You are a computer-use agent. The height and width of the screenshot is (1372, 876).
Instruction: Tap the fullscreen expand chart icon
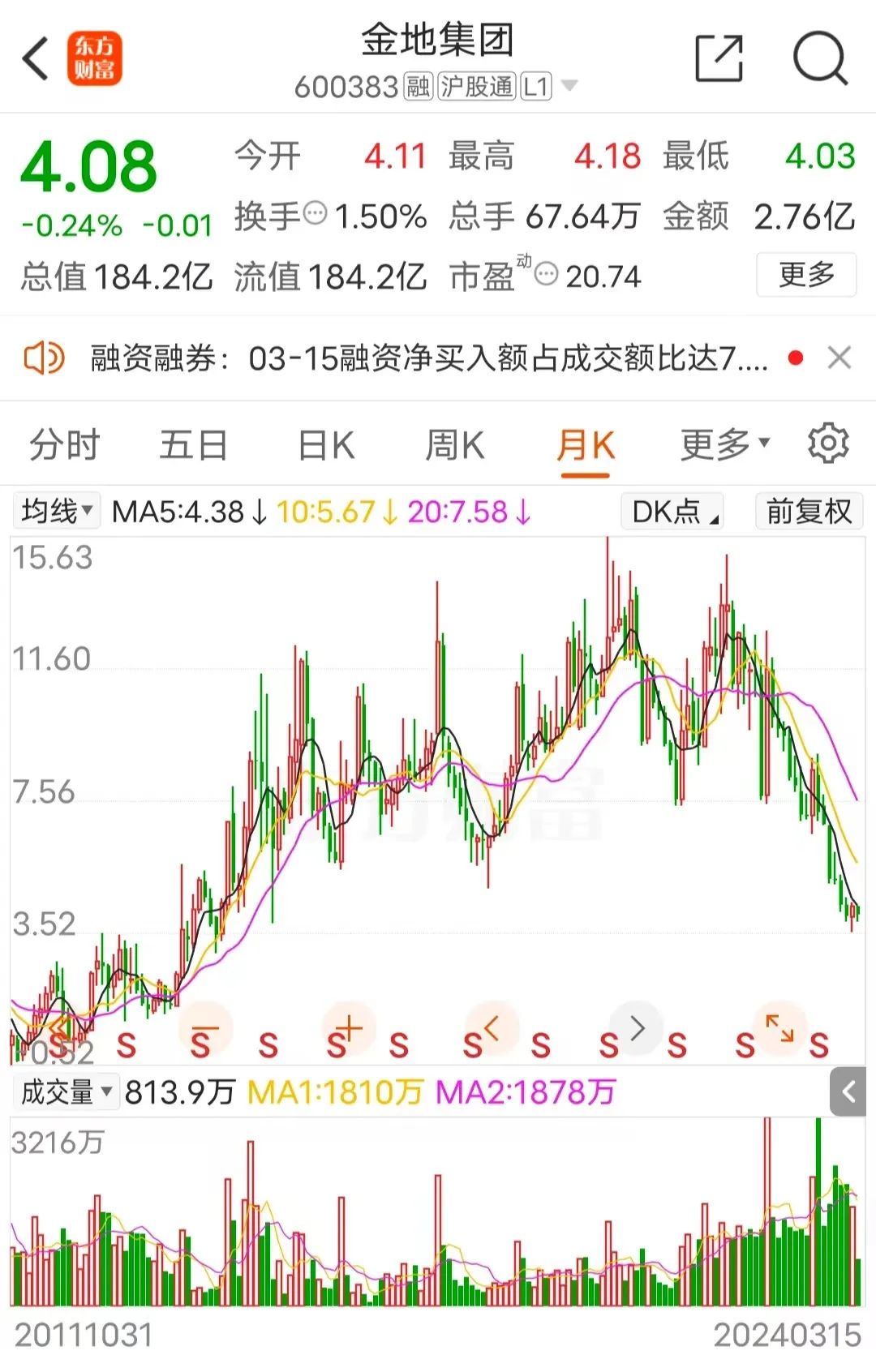(x=779, y=1028)
